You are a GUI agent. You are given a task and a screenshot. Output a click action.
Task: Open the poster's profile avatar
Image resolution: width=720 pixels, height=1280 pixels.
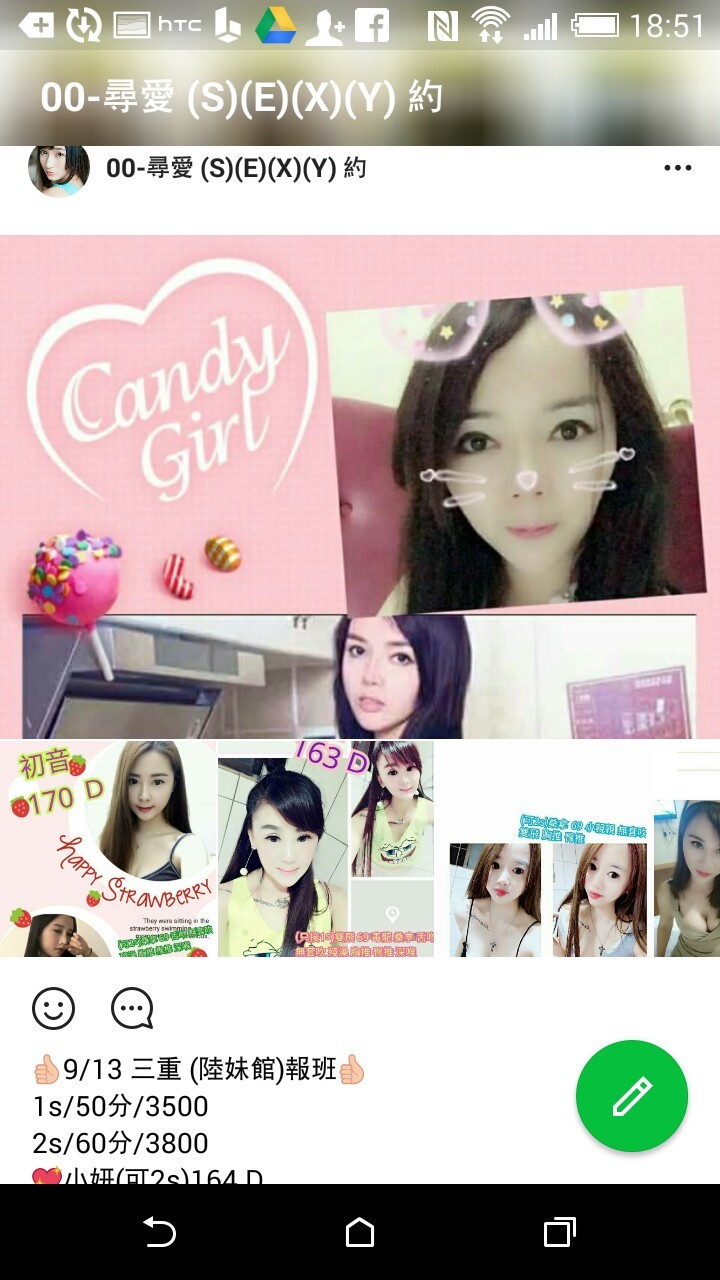(x=59, y=168)
